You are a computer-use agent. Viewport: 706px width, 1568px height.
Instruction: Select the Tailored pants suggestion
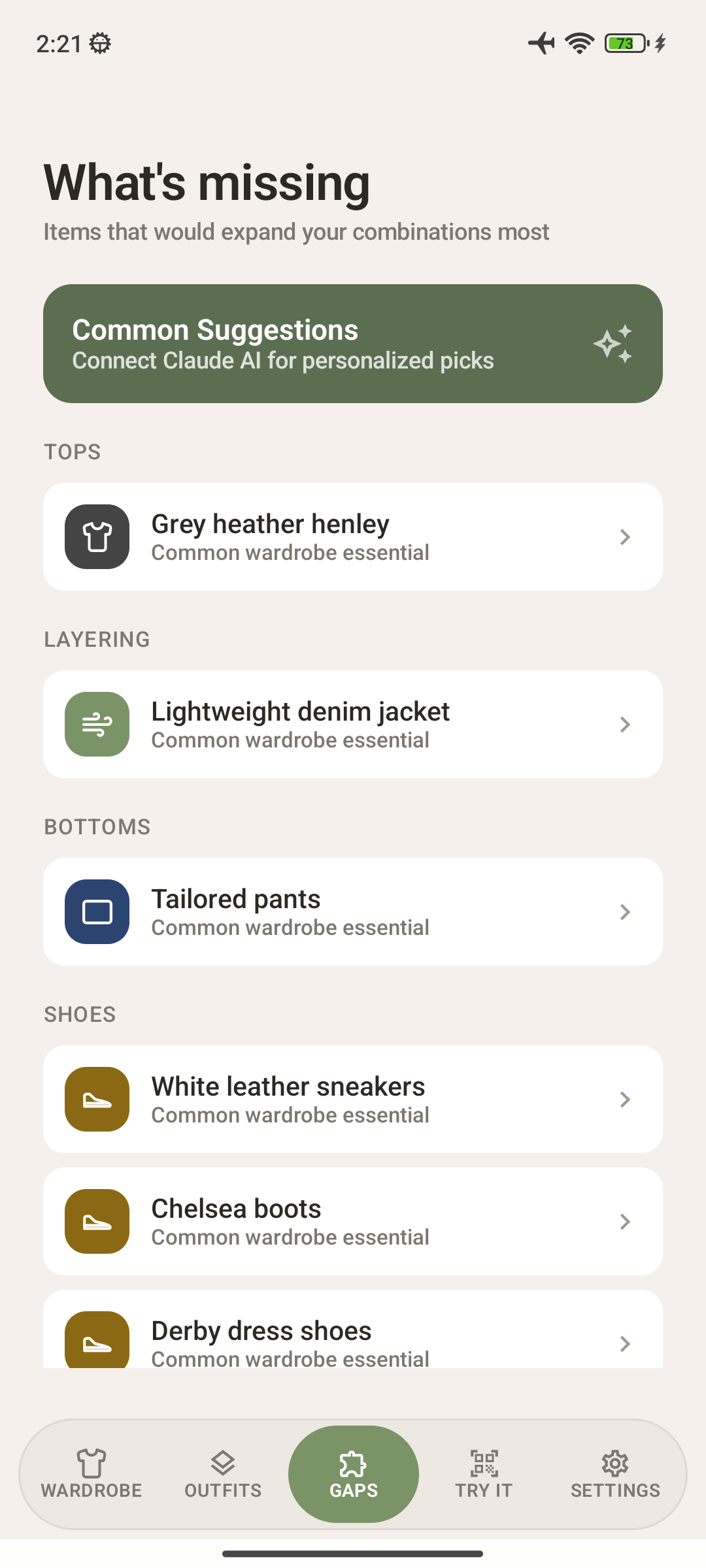click(353, 912)
